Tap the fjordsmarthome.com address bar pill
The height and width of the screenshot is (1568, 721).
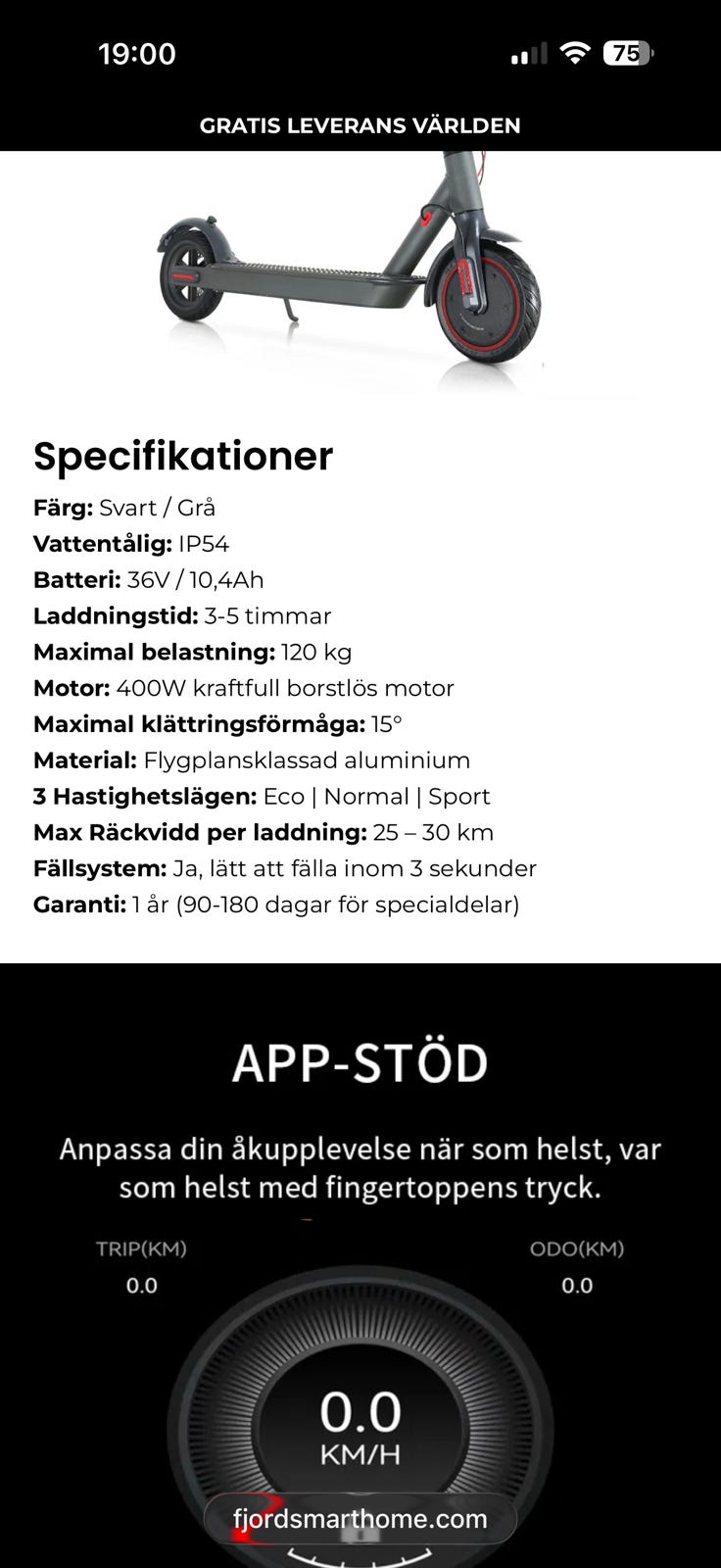[360, 1519]
